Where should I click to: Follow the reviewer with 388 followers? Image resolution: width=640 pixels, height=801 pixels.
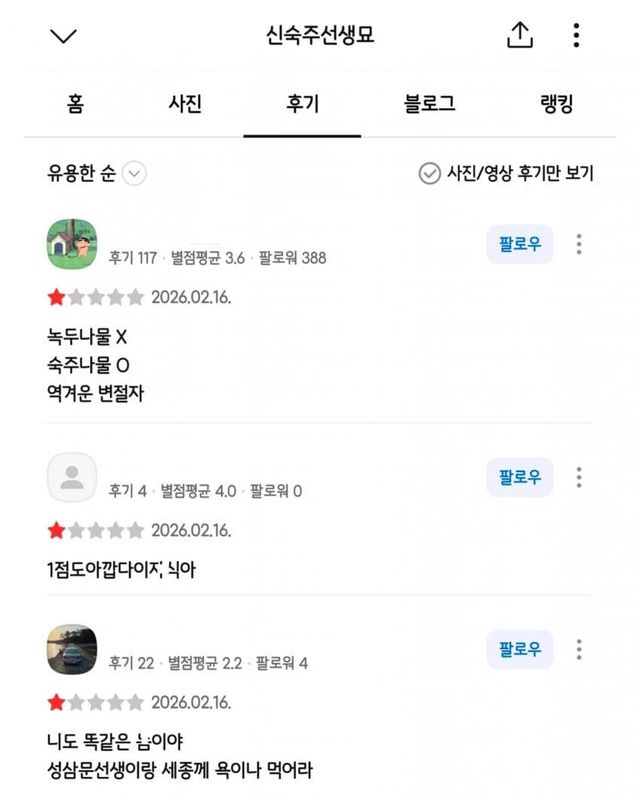click(x=519, y=244)
